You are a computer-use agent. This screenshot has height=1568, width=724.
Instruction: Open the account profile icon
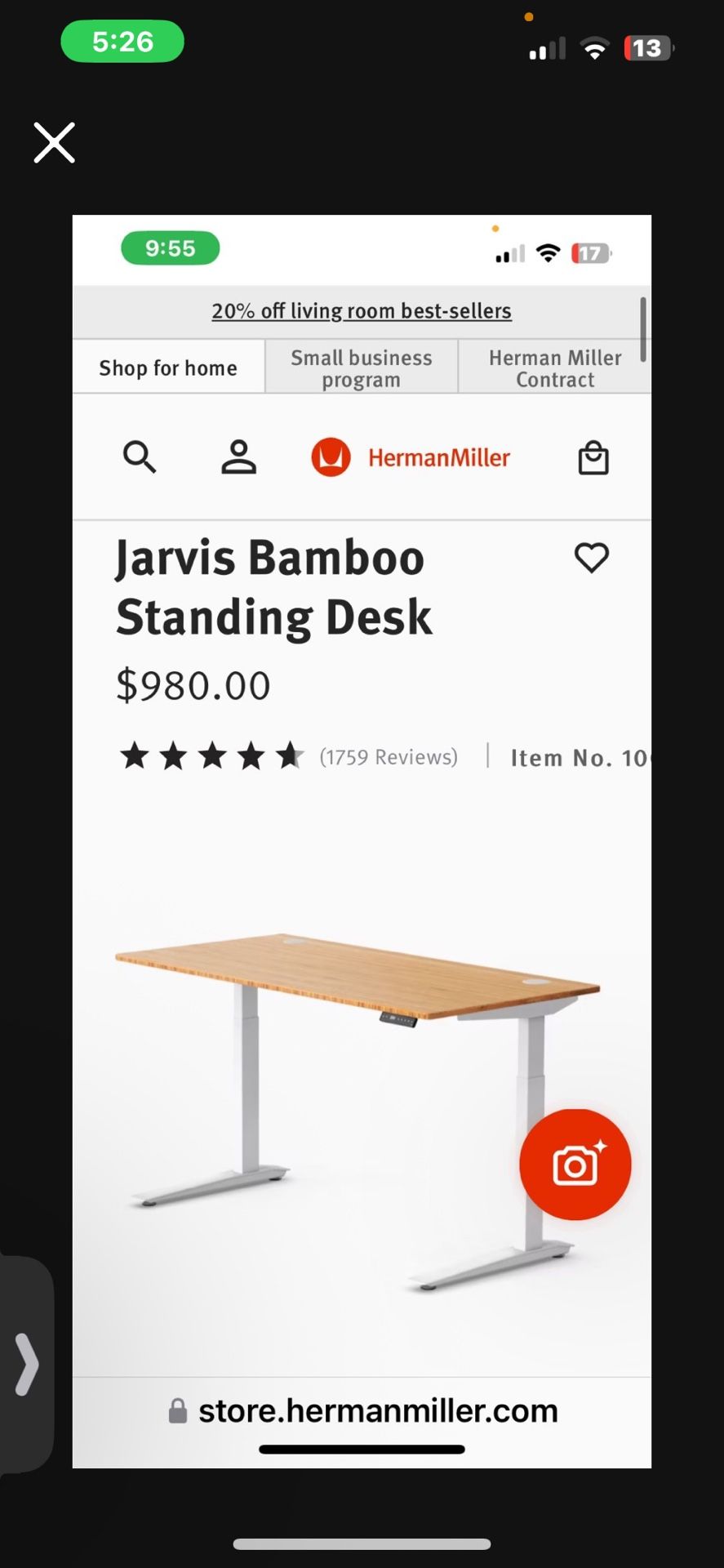pyautogui.click(x=238, y=457)
